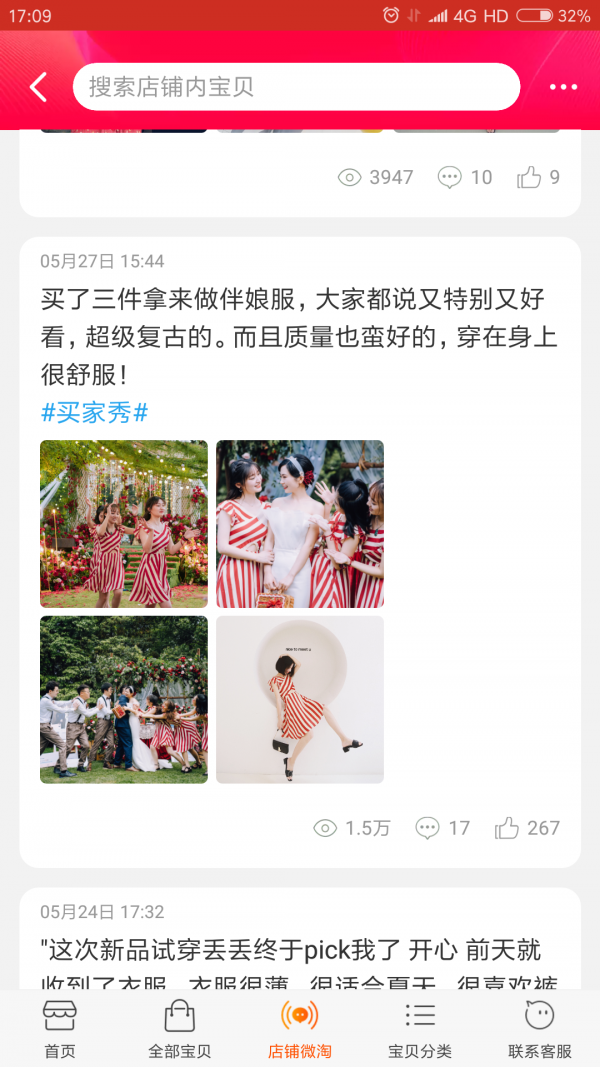
Task: Open the three-dot overflow menu
Action: click(x=563, y=87)
